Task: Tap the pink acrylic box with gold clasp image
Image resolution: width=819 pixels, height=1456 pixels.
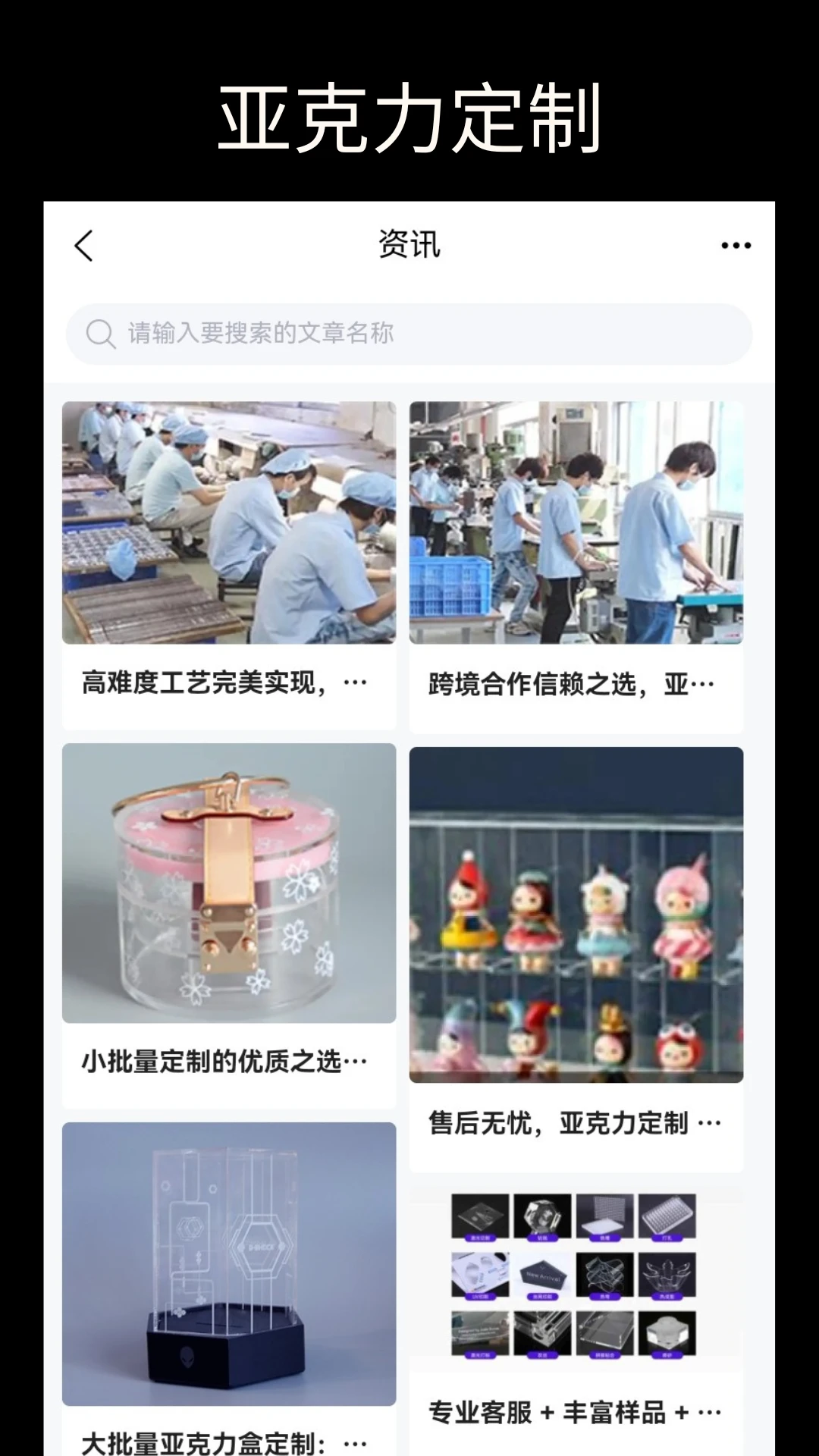Action: [229, 887]
